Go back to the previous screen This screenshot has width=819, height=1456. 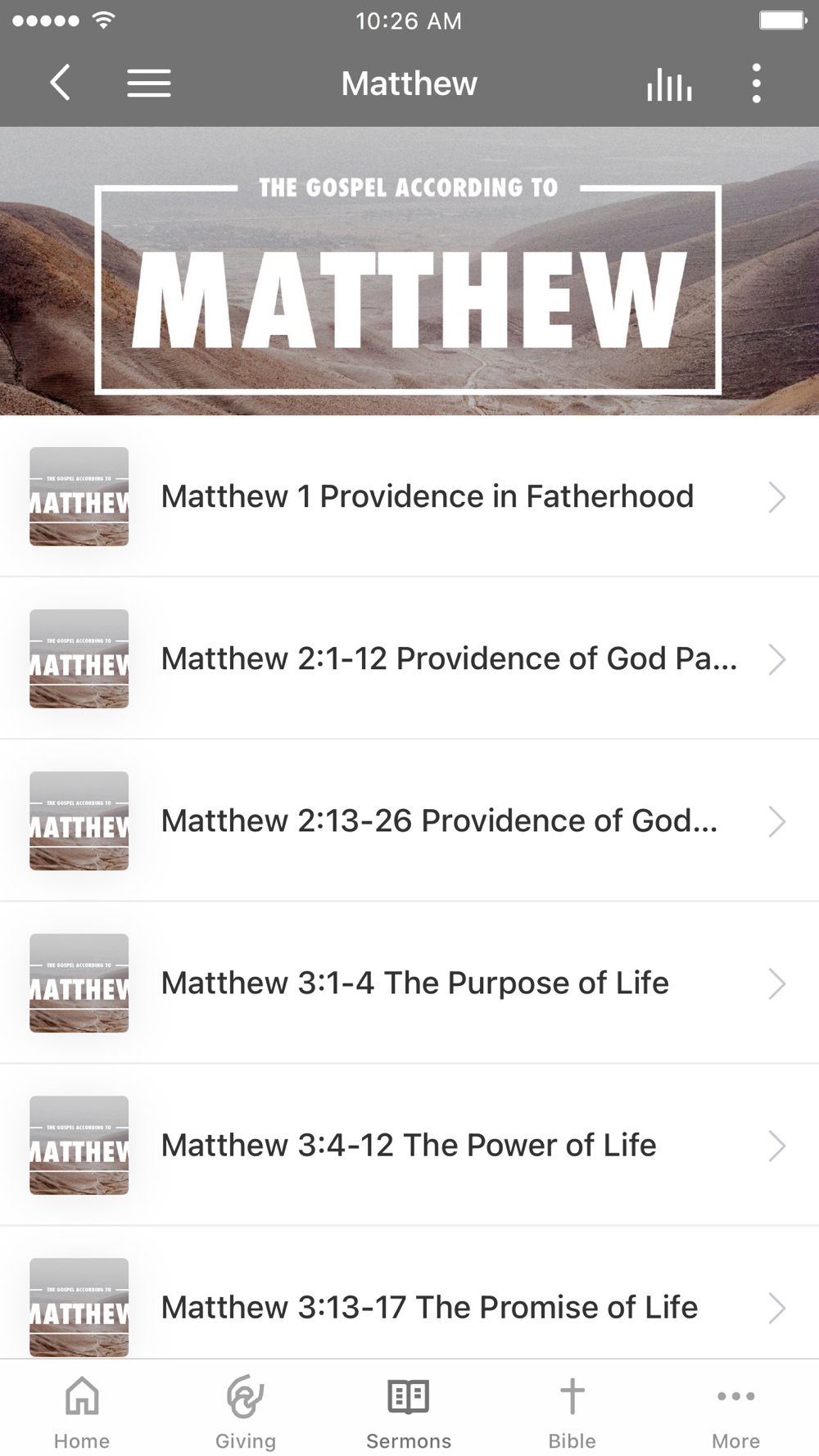tap(61, 84)
